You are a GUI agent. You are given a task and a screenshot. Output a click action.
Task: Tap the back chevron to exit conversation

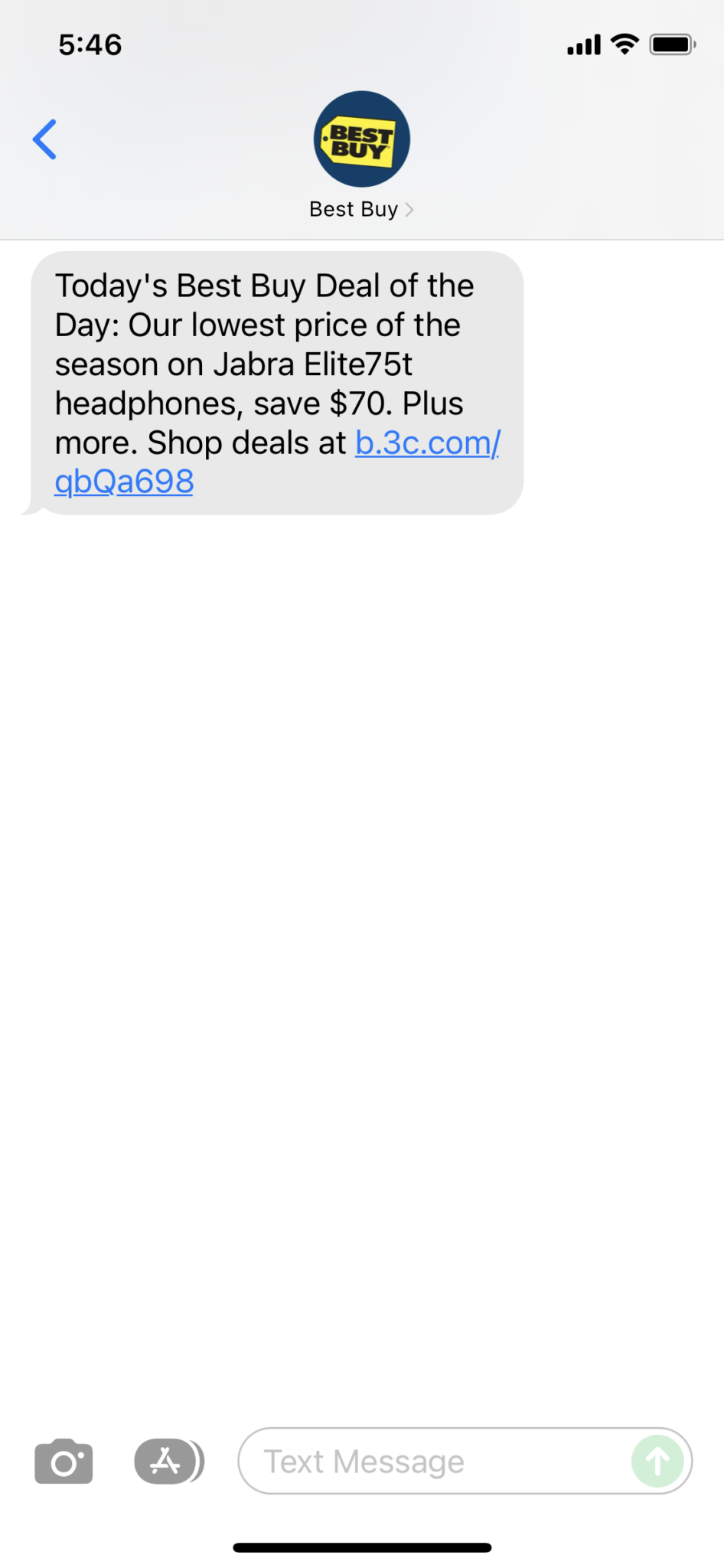pos(44,139)
